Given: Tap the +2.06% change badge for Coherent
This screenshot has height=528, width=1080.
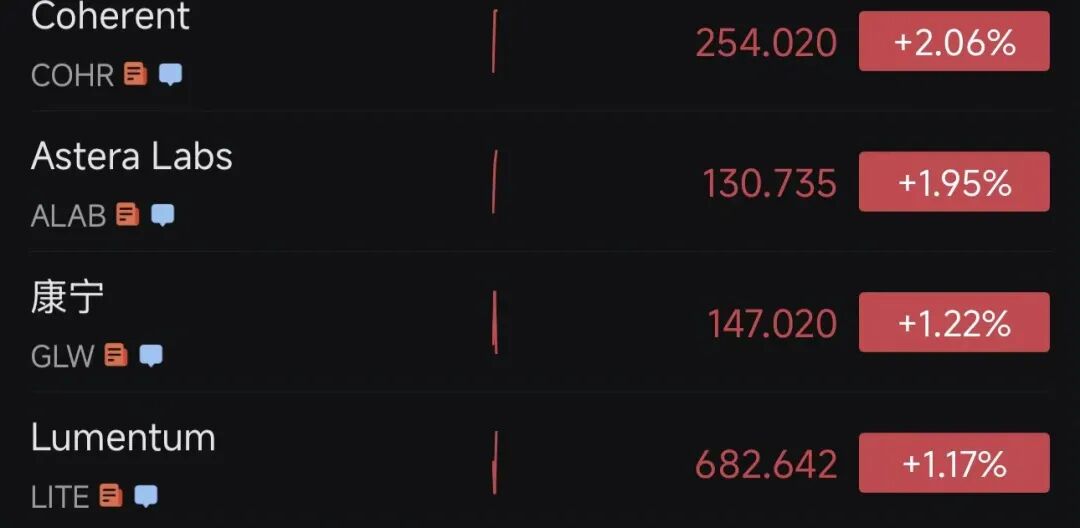Looking at the screenshot, I should point(954,42).
